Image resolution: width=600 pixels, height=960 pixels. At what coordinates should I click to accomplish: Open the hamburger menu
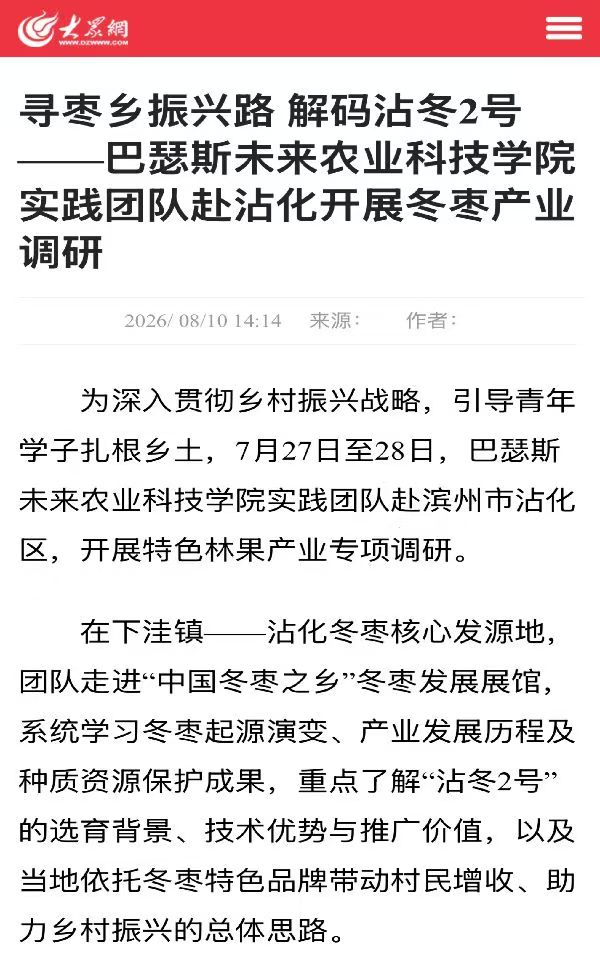[563, 28]
